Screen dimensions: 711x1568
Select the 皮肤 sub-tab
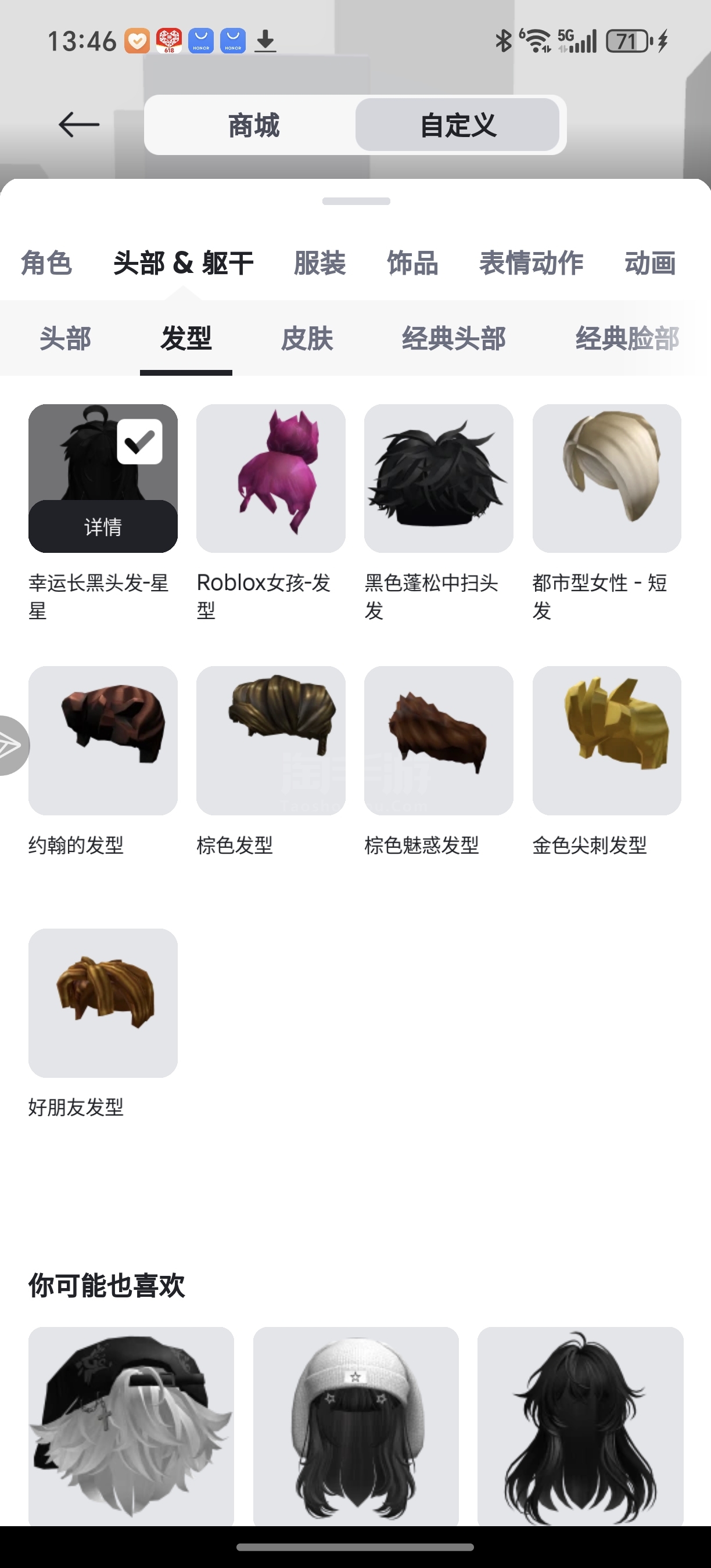(307, 339)
